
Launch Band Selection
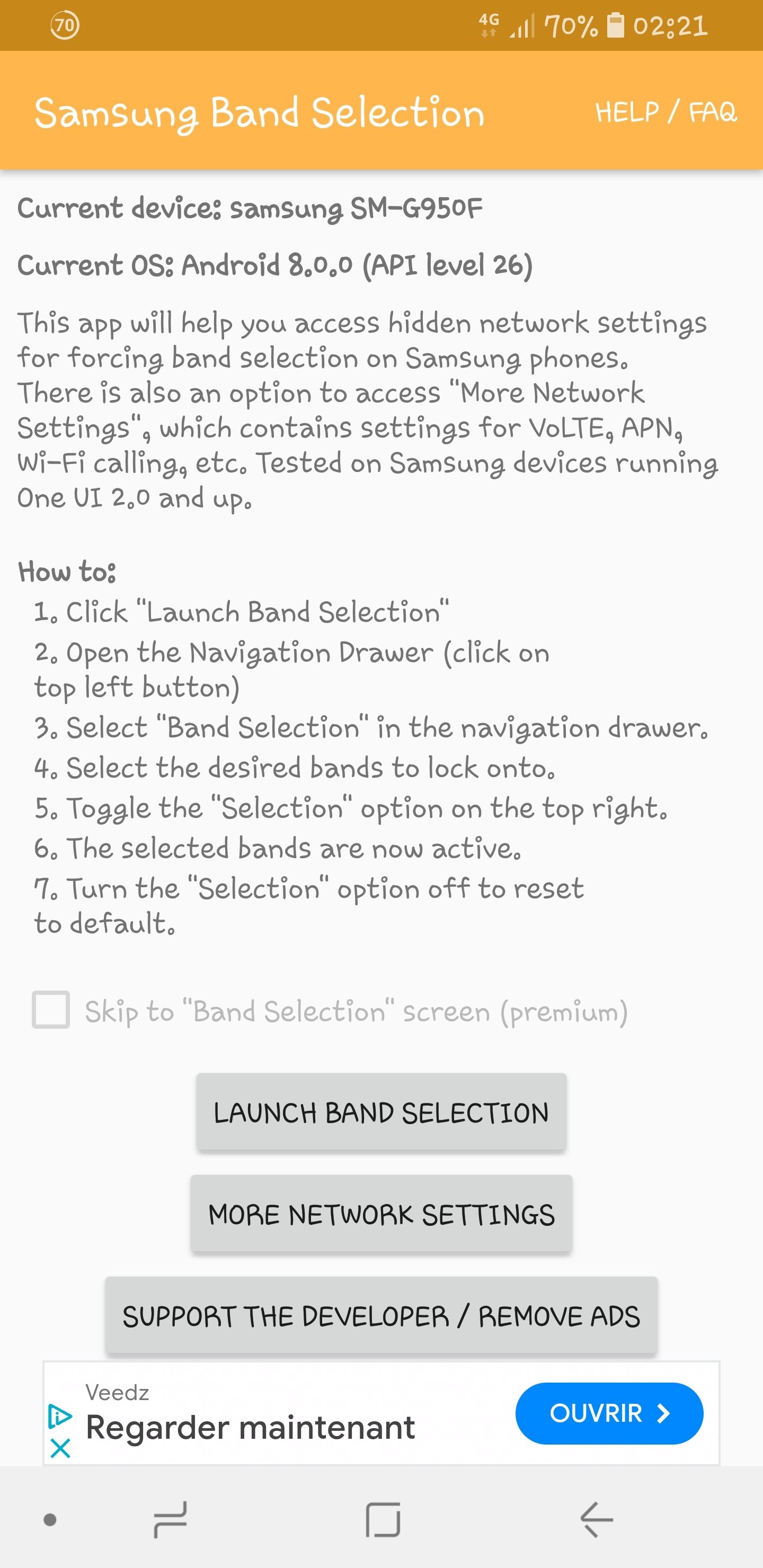(x=381, y=1112)
